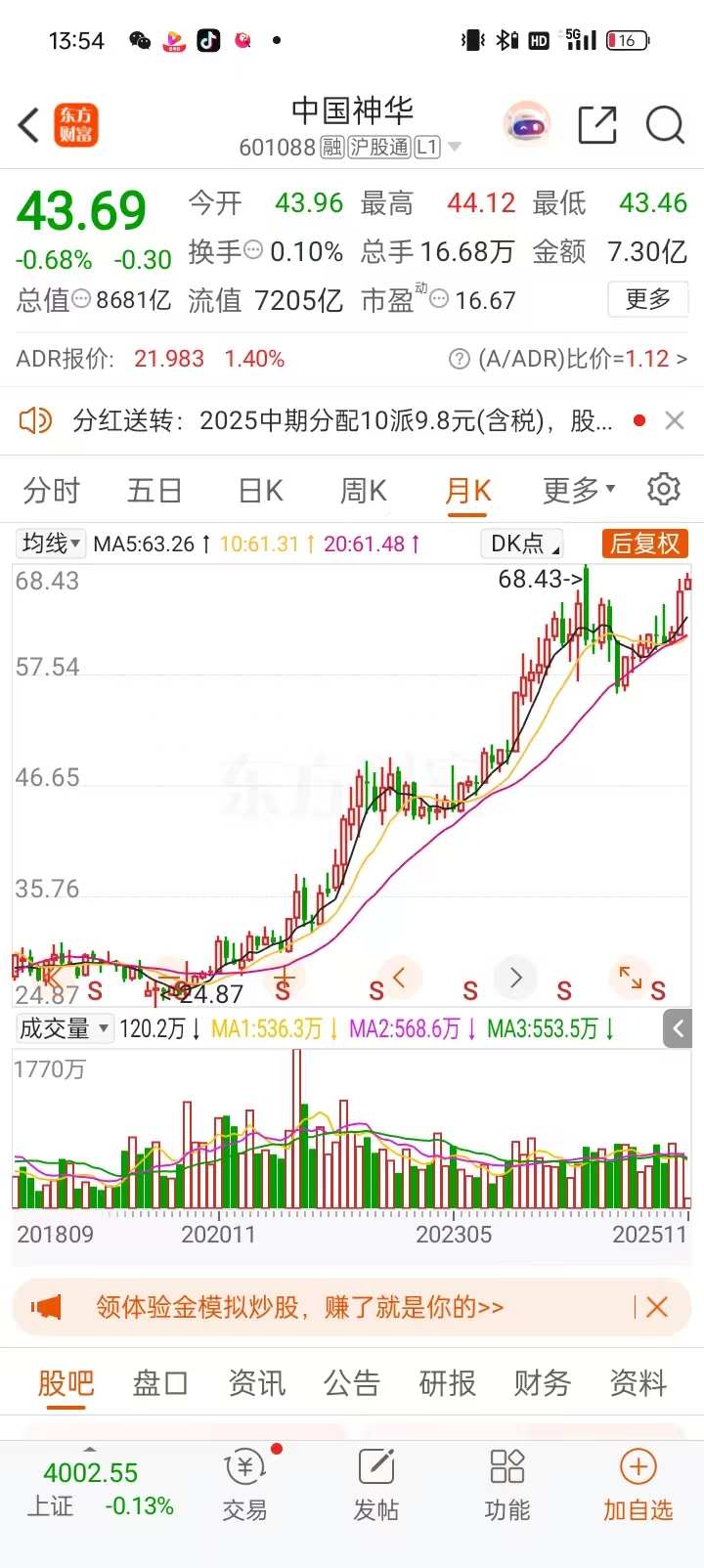
Task: Open the search magnifier icon
Action: pyautogui.click(x=665, y=125)
